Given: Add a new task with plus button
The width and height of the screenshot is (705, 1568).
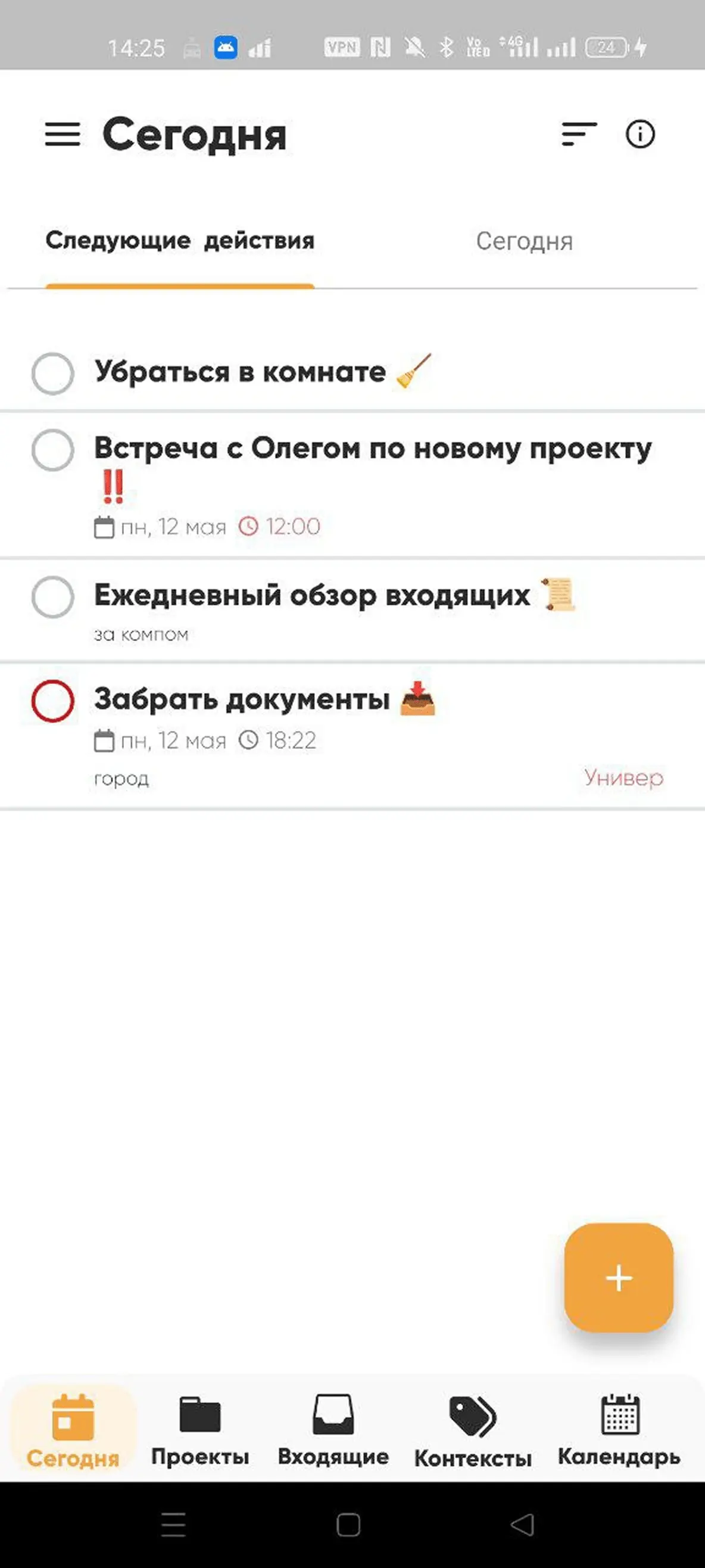Looking at the screenshot, I should 618,1277.
